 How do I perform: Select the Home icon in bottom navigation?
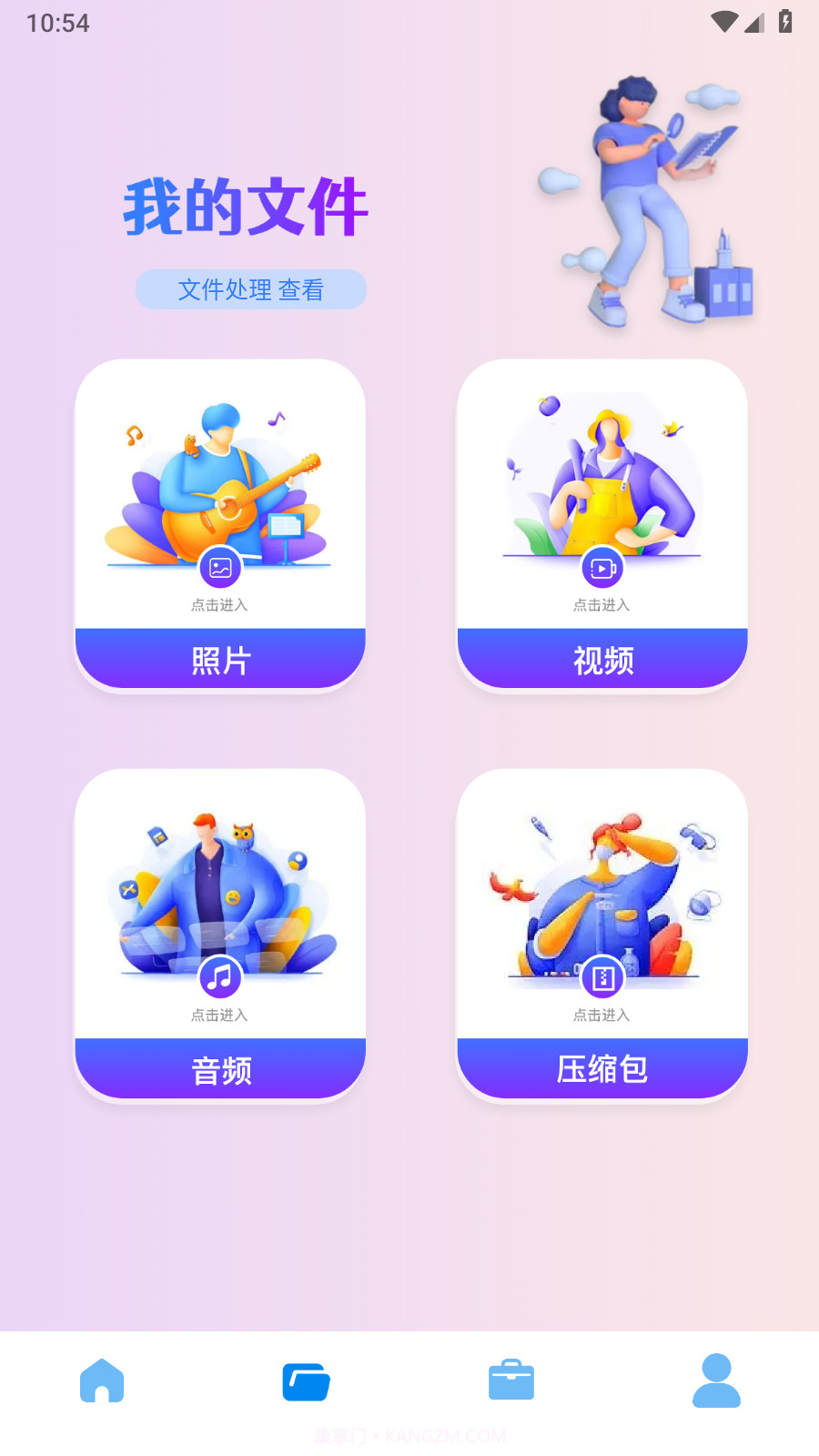(x=102, y=1380)
